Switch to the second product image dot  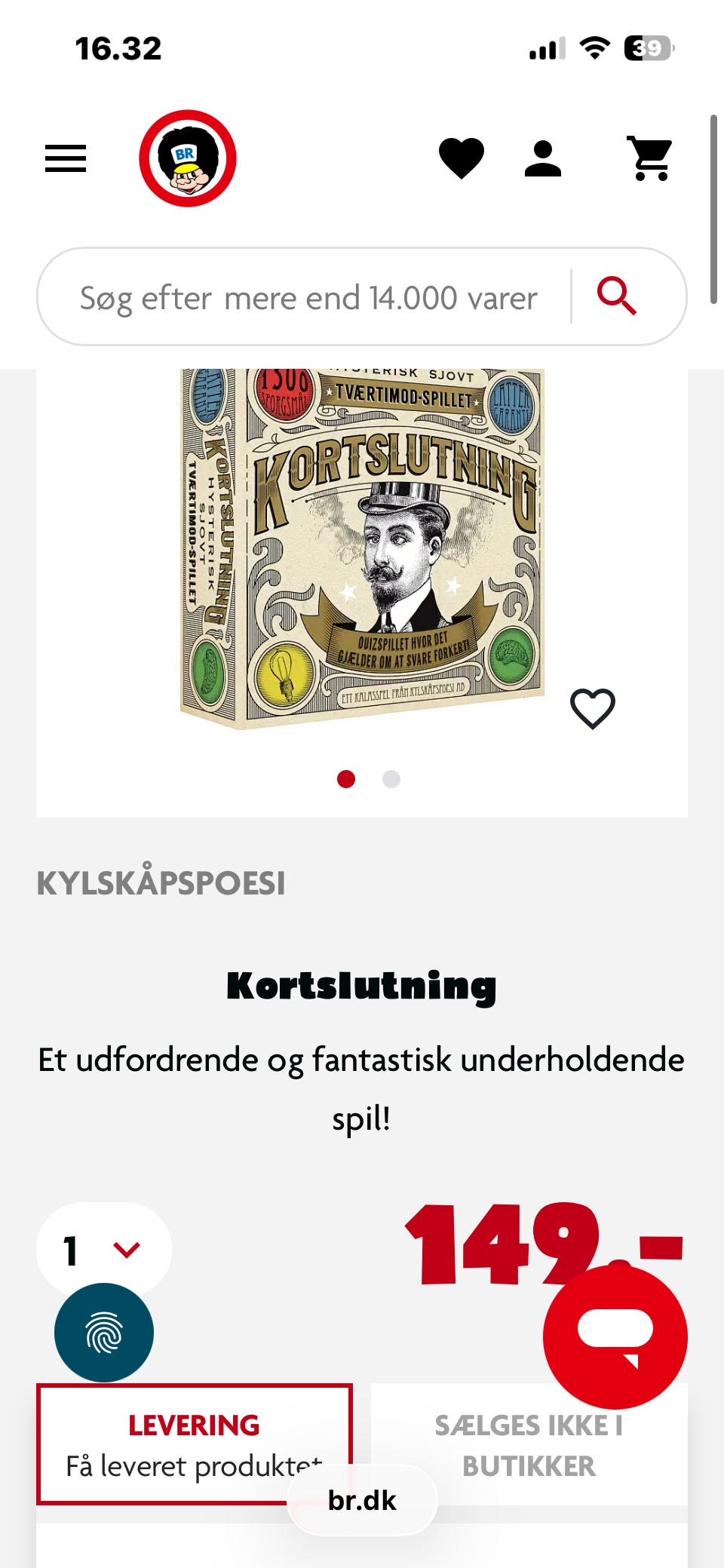click(x=391, y=780)
